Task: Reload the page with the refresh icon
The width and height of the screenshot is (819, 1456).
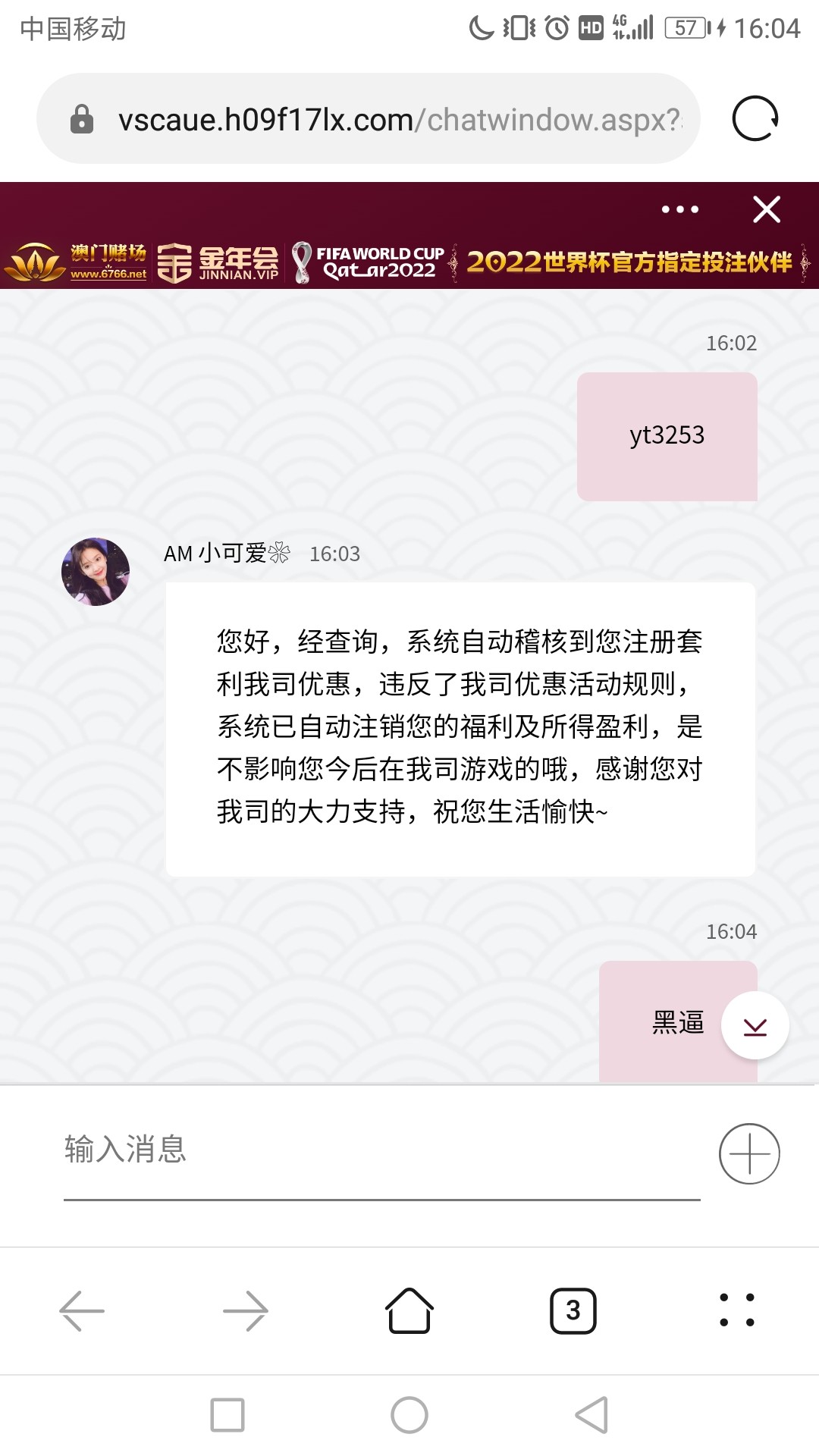Action: [x=755, y=119]
